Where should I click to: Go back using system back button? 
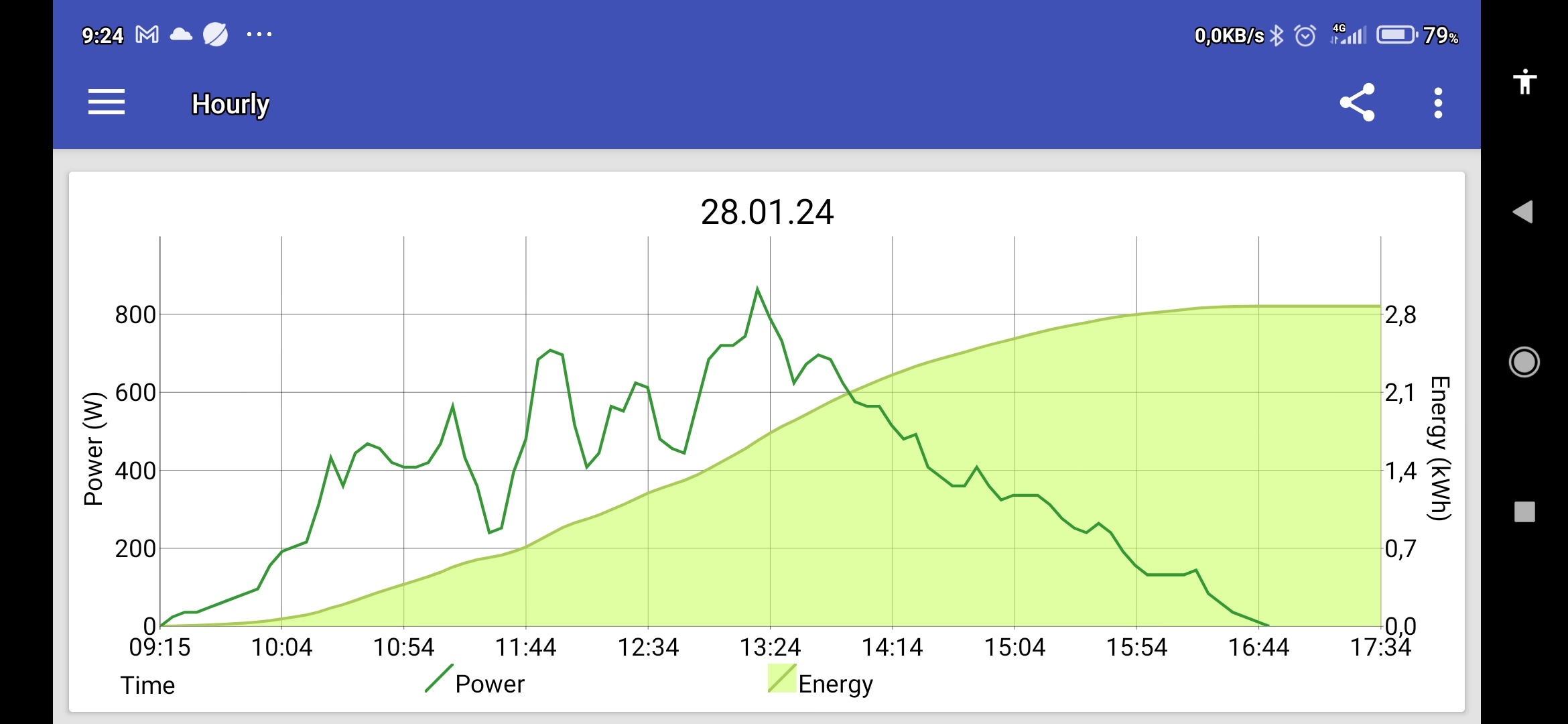point(1523,213)
